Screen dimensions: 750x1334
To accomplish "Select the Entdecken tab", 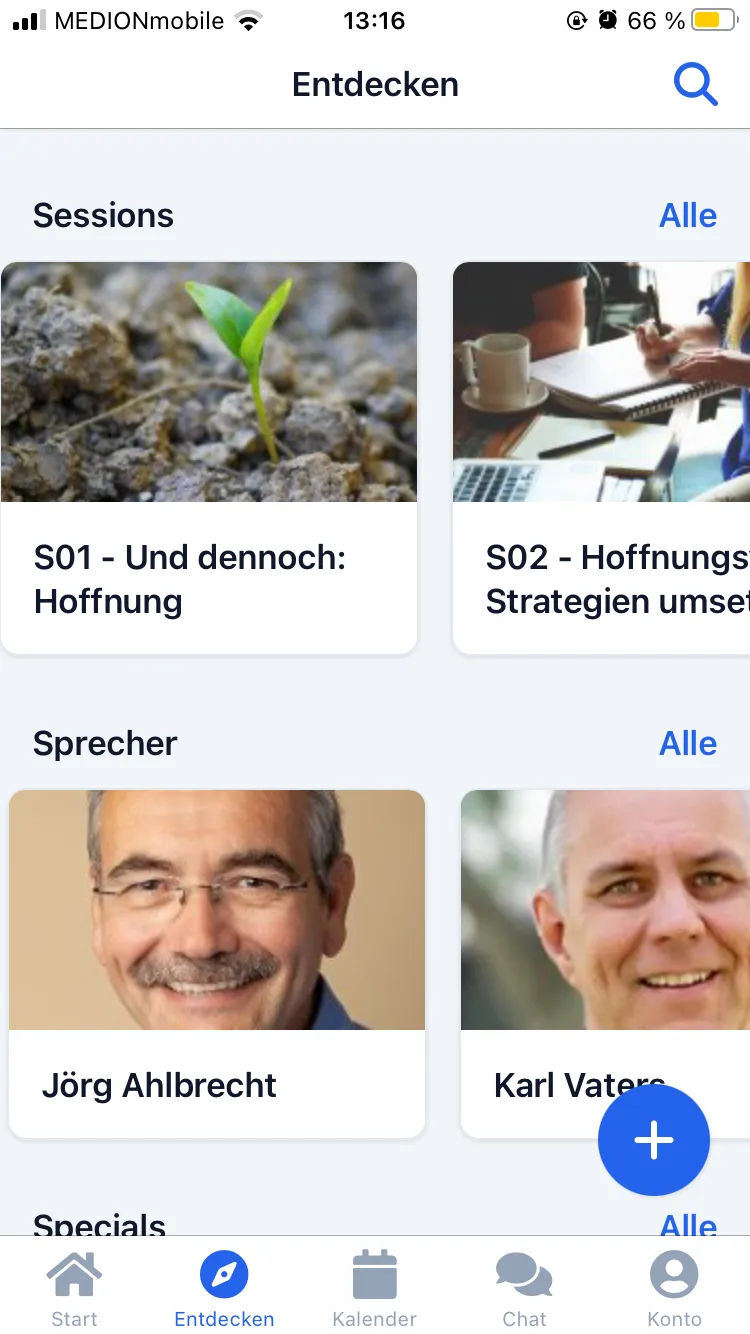I will point(224,1290).
